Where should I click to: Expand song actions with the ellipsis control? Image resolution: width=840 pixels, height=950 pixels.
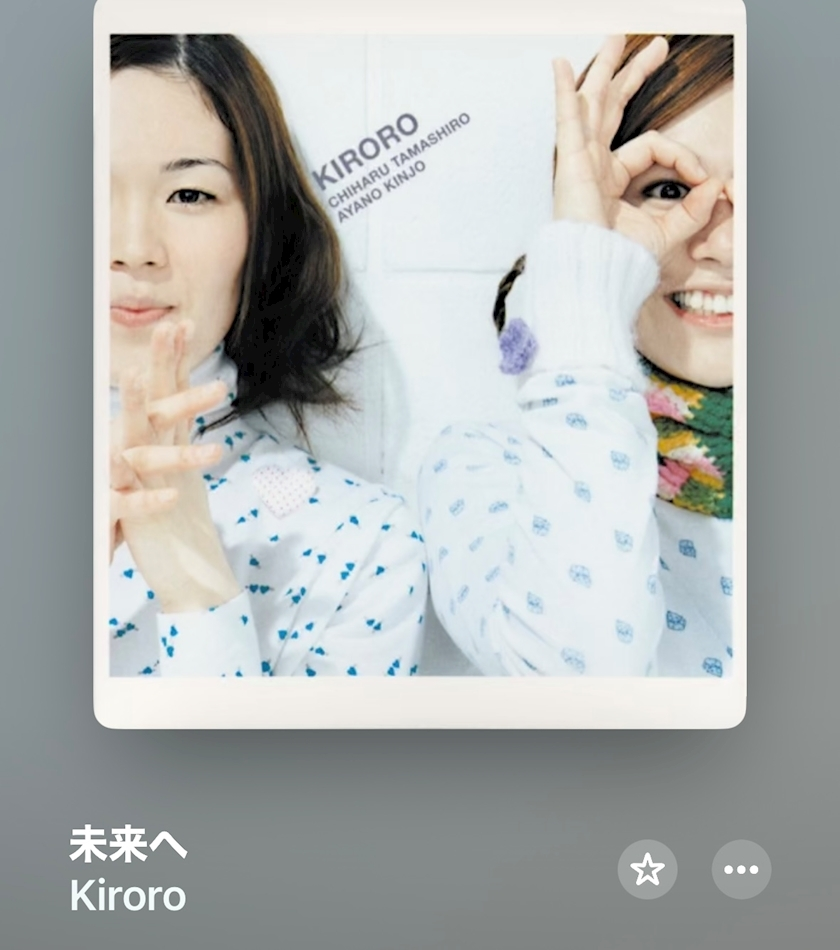[741, 869]
